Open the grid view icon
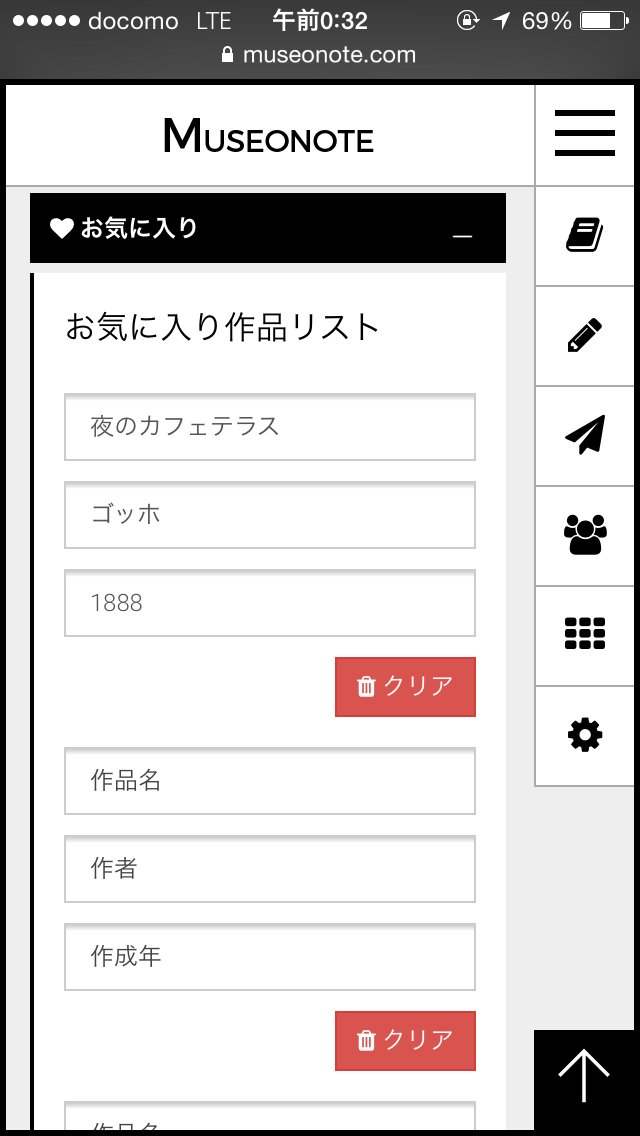Viewport: 640px width, 1136px height. pyautogui.click(x=584, y=635)
